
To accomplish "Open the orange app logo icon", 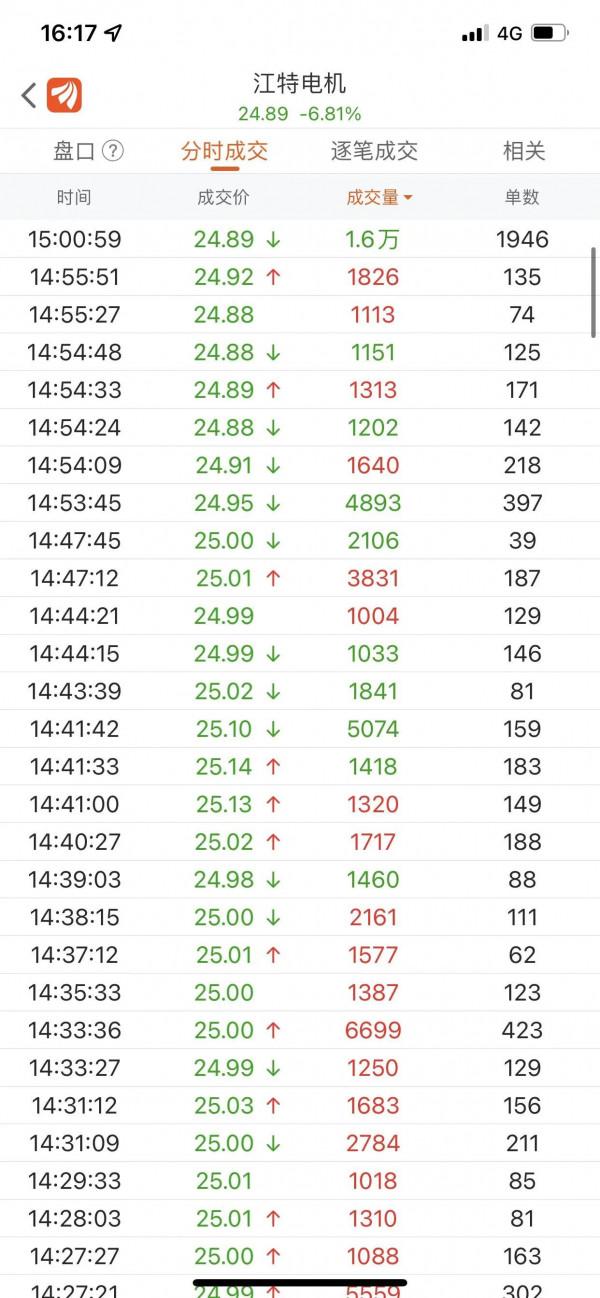I will point(65,95).
